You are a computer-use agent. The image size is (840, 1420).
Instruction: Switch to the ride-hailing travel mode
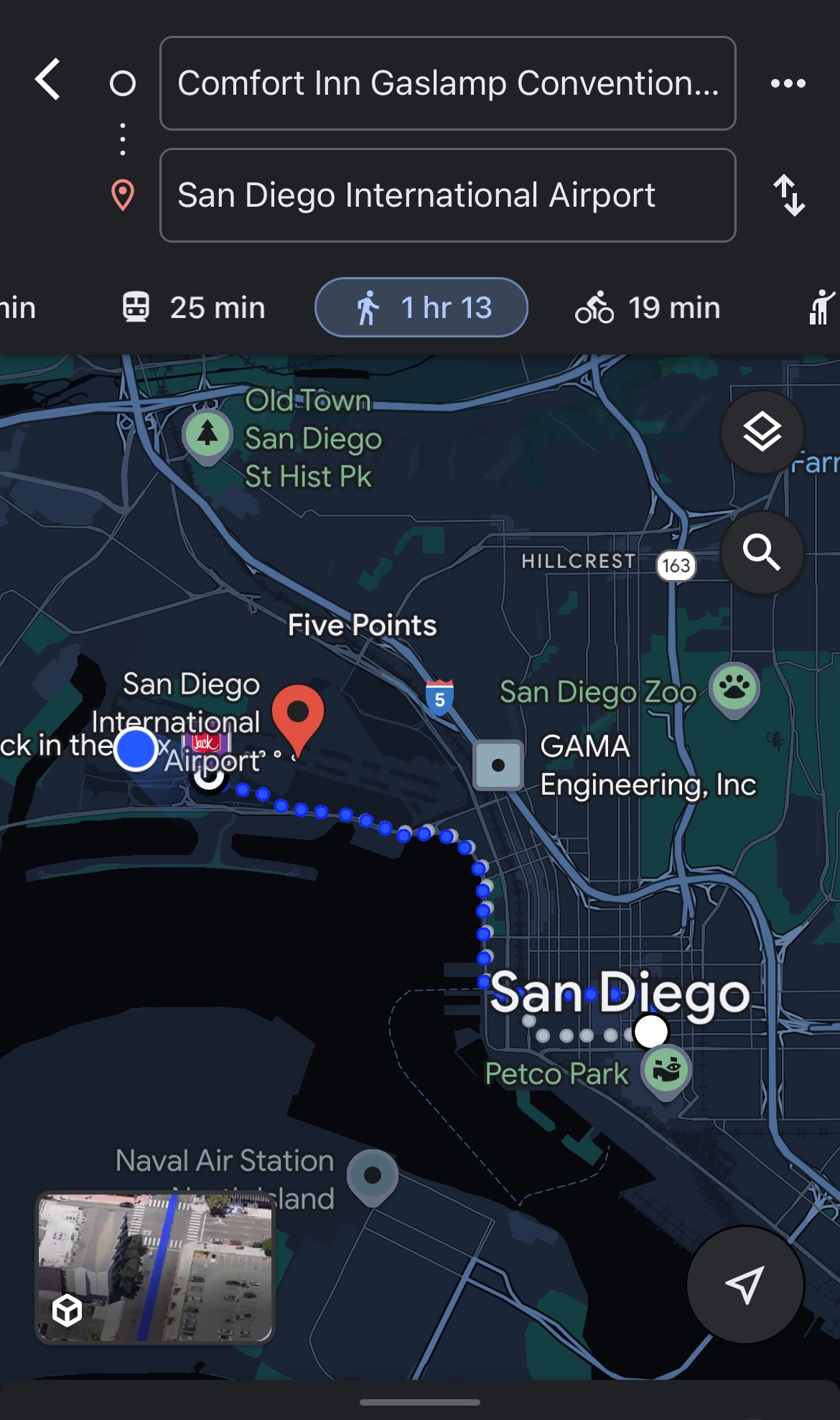click(821, 308)
